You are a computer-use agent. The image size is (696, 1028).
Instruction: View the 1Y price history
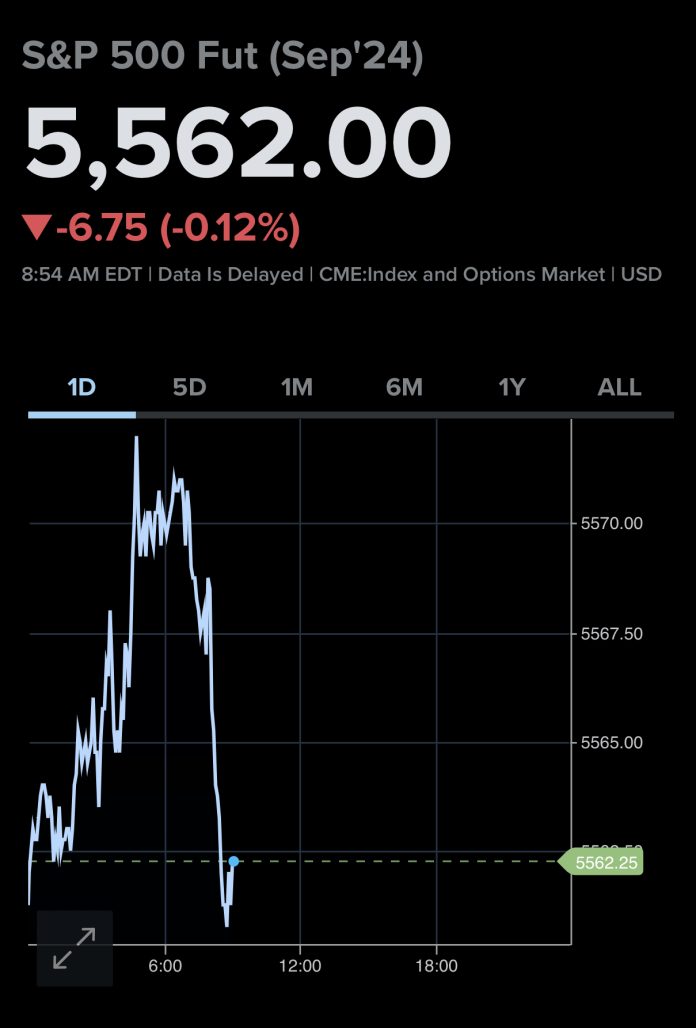[512, 388]
